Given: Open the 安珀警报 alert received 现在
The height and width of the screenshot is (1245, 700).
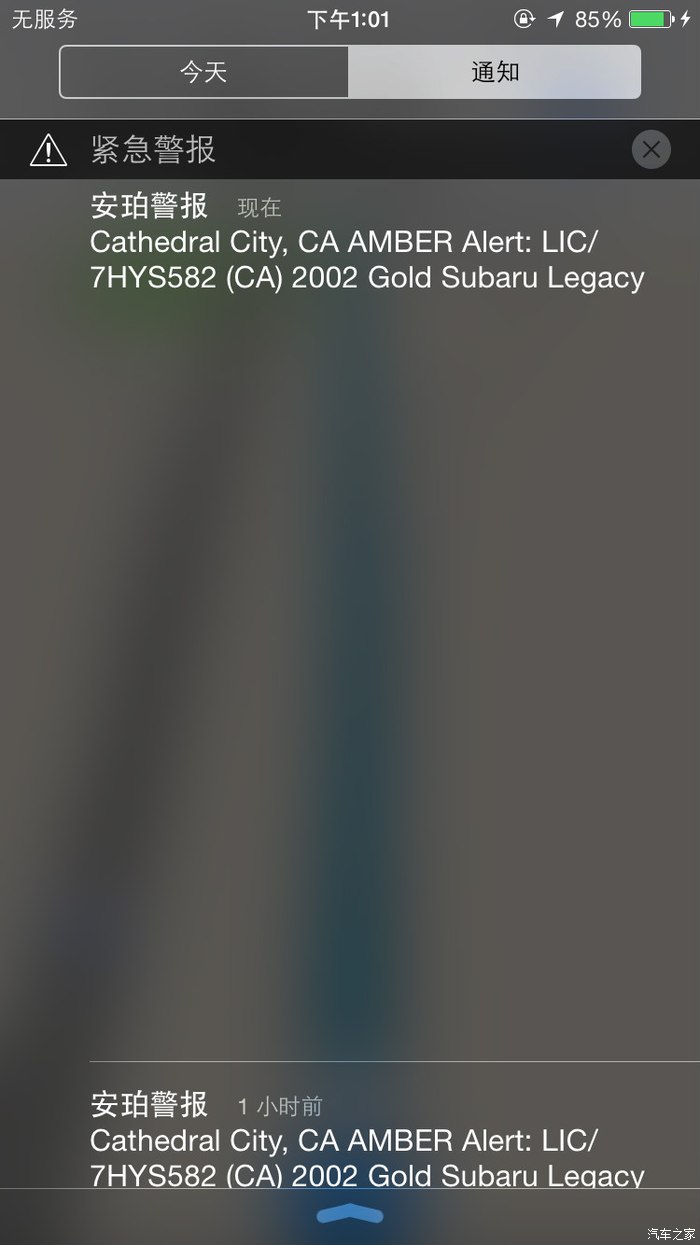Looking at the screenshot, I should tap(367, 243).
